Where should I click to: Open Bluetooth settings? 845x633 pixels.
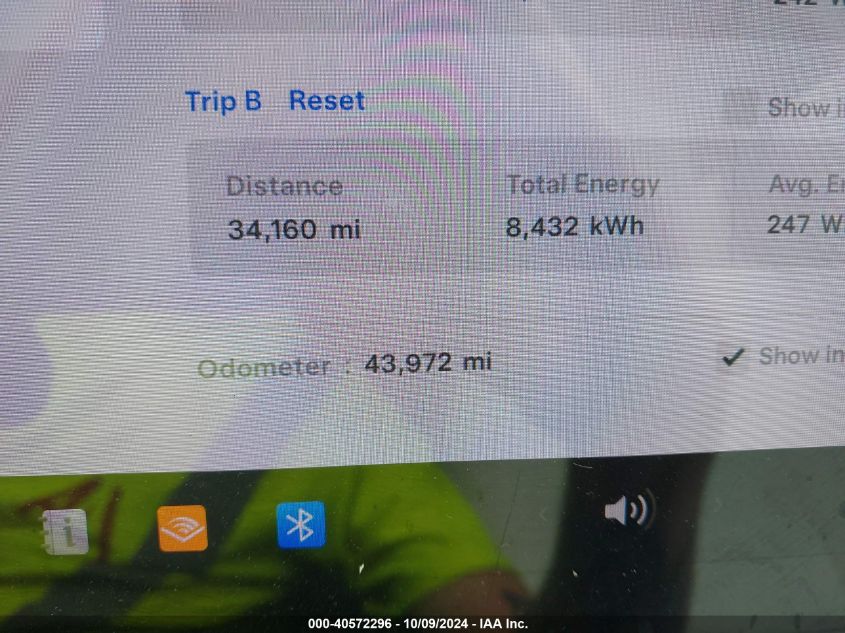click(301, 525)
